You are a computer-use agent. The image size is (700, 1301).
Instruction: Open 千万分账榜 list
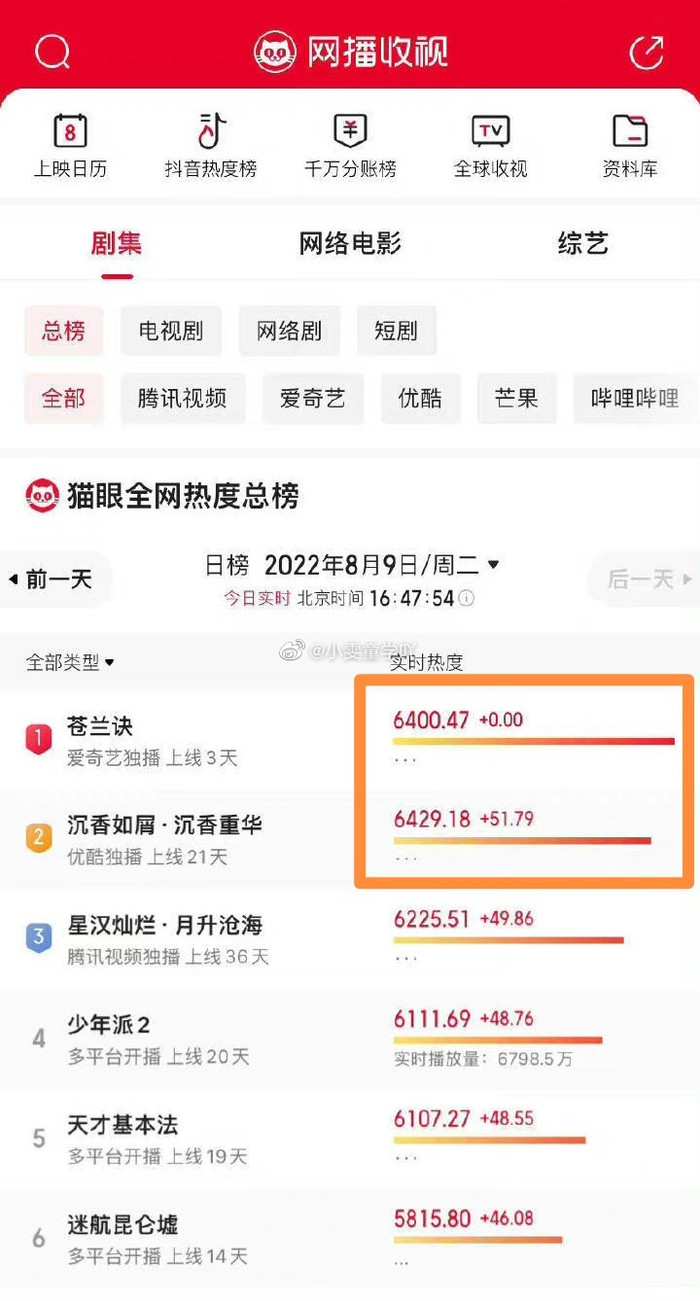click(350, 146)
